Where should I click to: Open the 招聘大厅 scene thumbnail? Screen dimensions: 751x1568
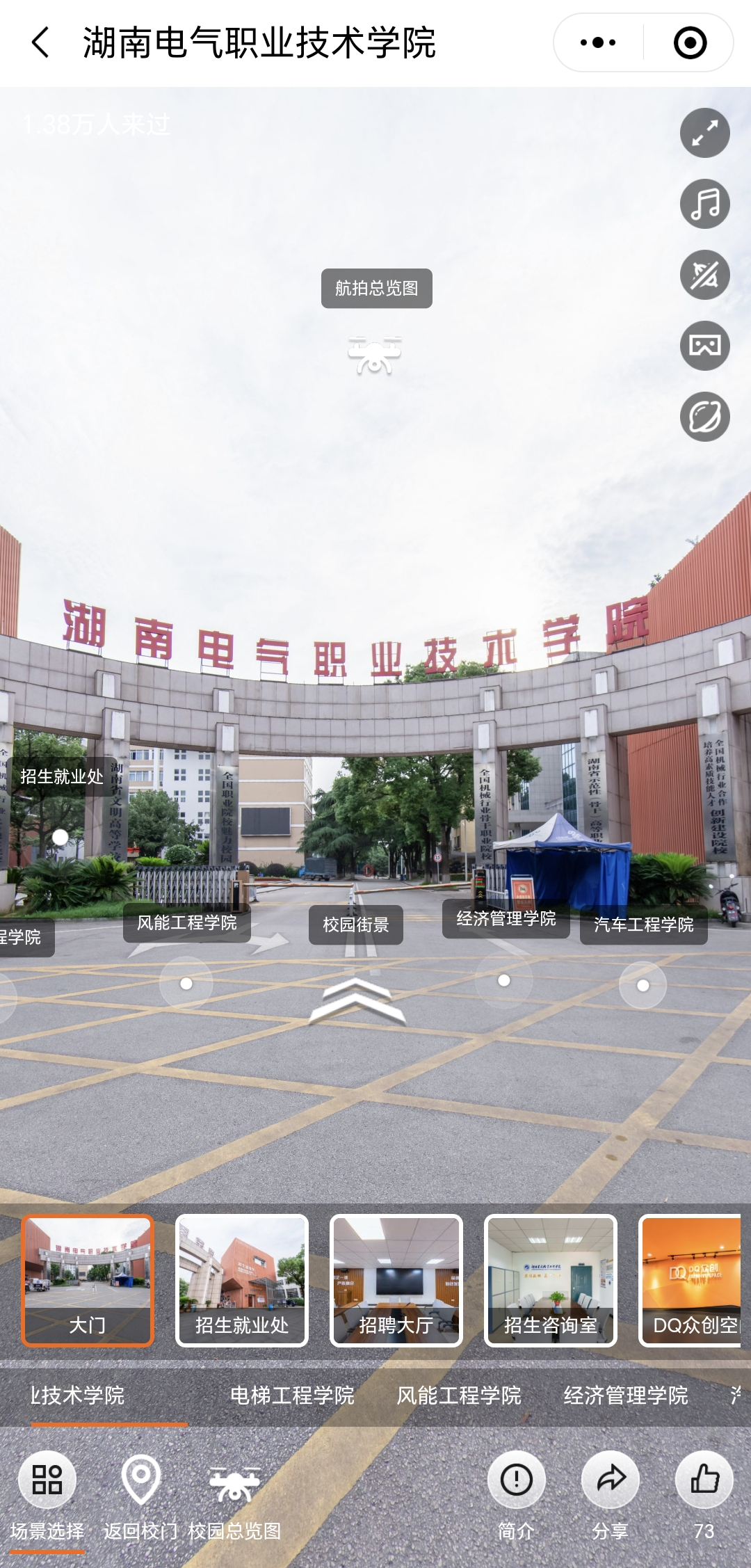tap(396, 1281)
